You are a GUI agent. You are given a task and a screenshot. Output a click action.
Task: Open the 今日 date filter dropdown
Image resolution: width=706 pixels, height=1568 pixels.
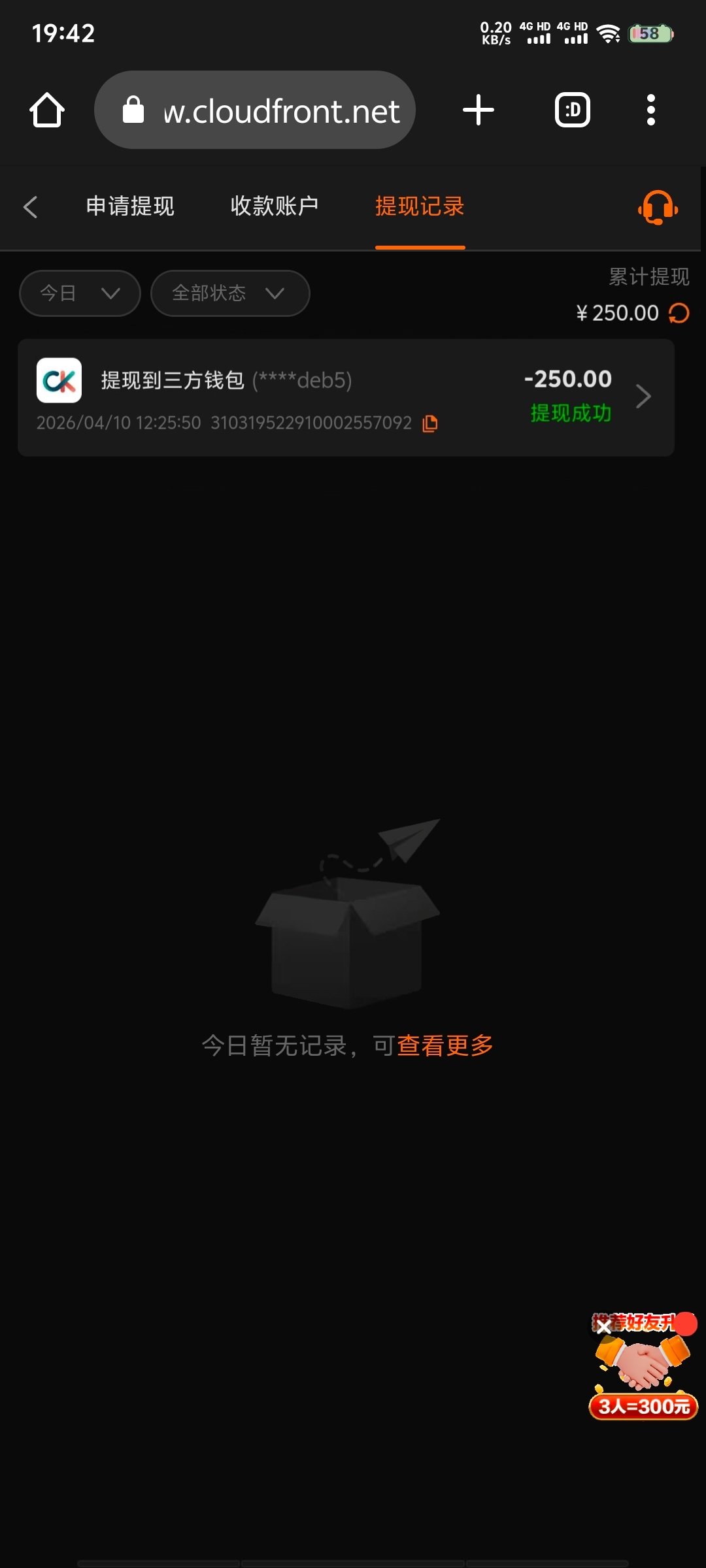point(78,293)
